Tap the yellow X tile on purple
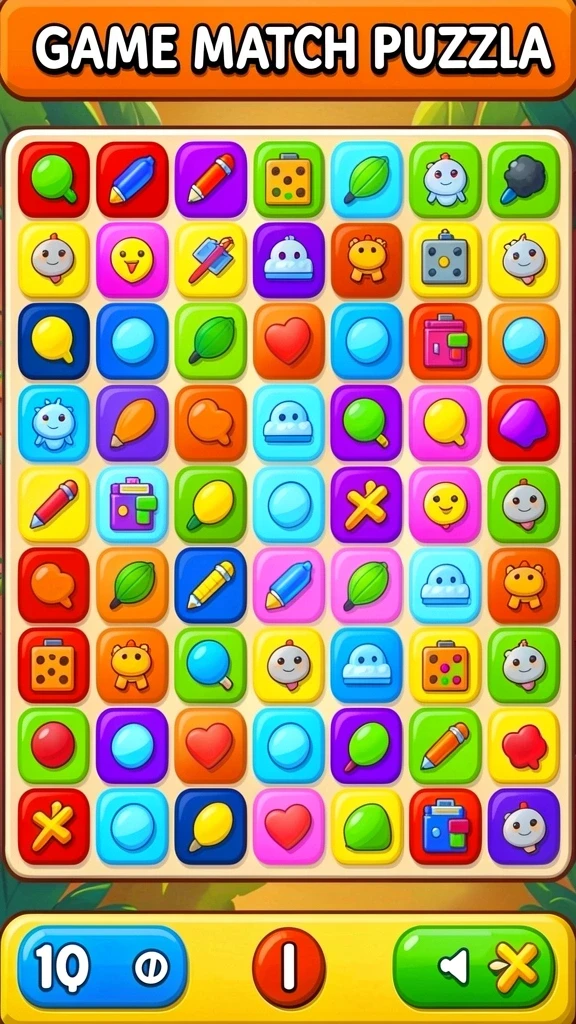576x1024 pixels. [366, 505]
